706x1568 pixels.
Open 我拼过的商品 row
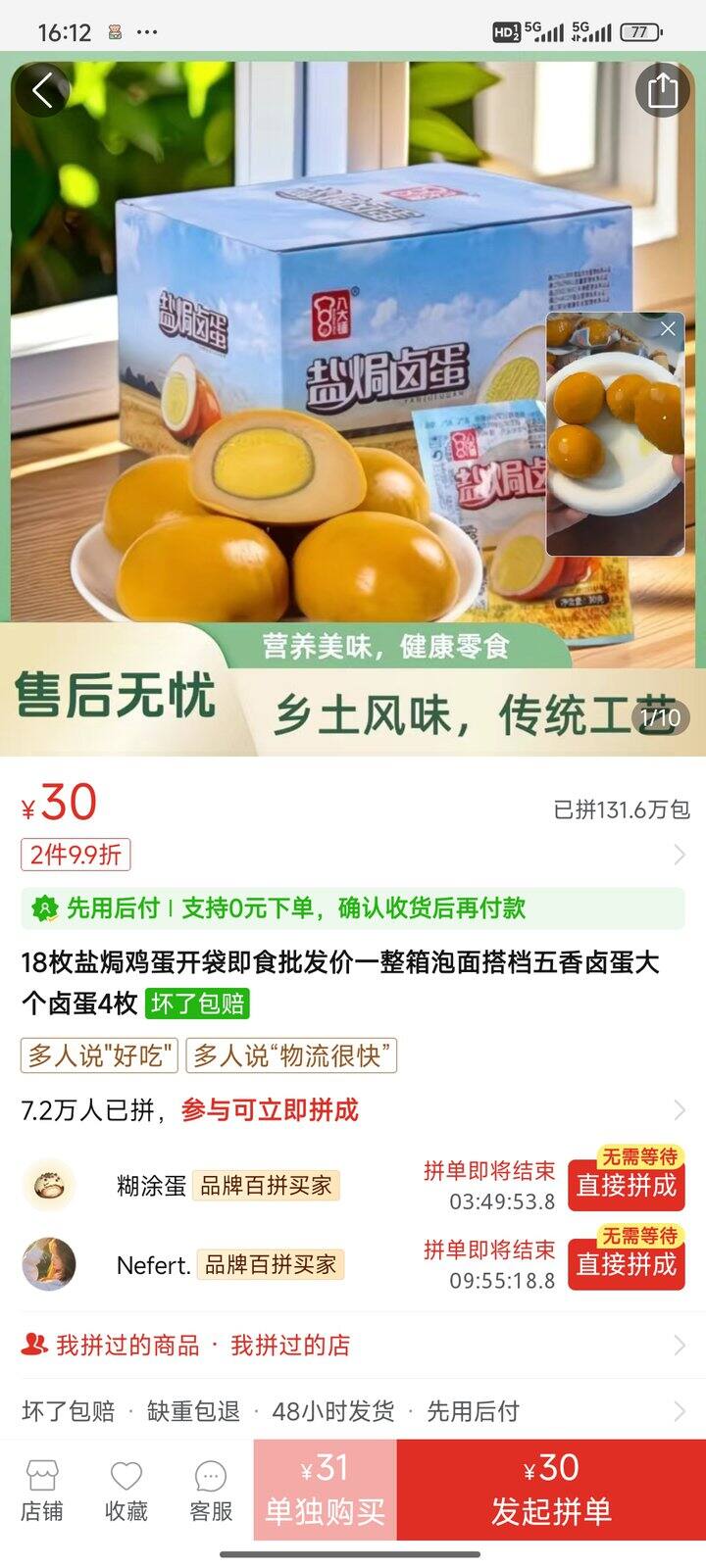coord(127,1346)
